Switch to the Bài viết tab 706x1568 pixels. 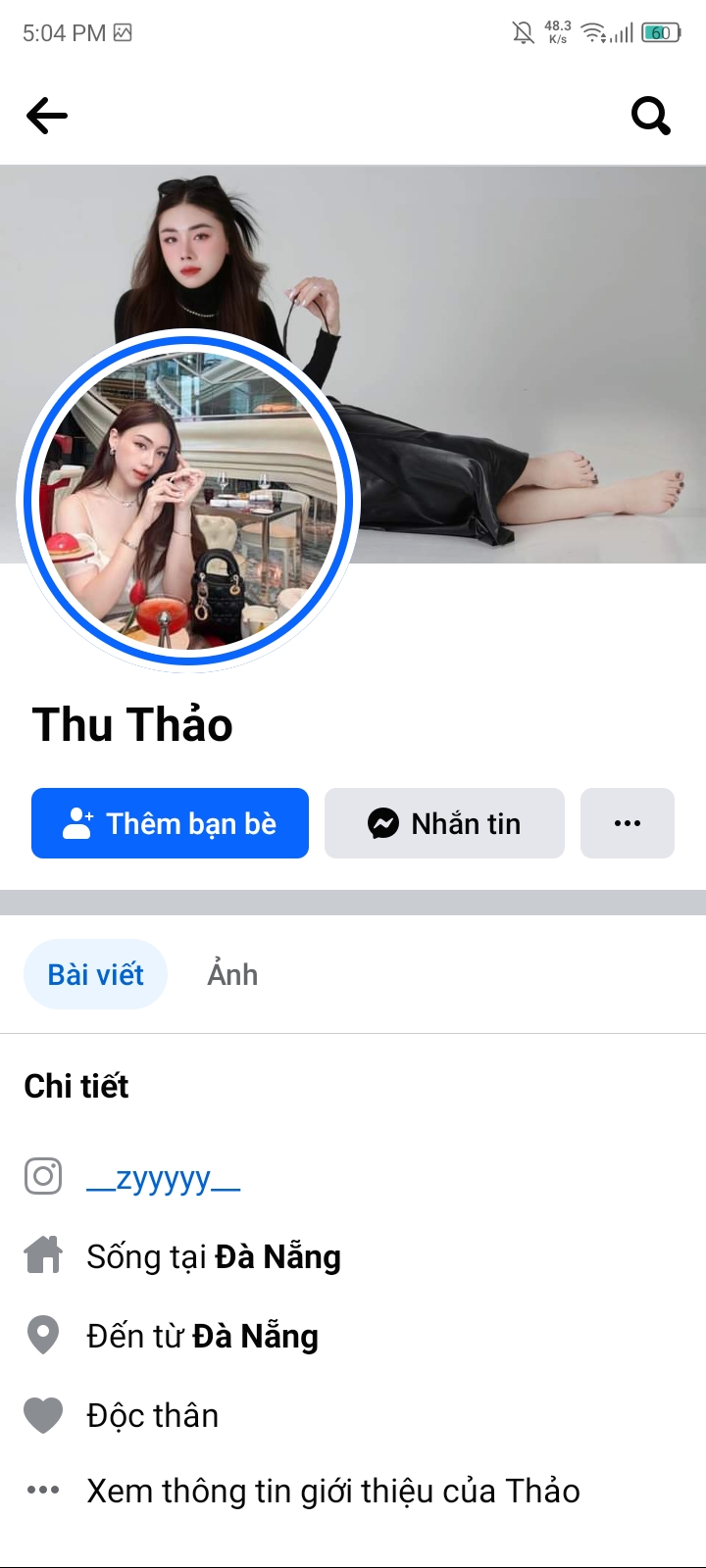(95, 974)
